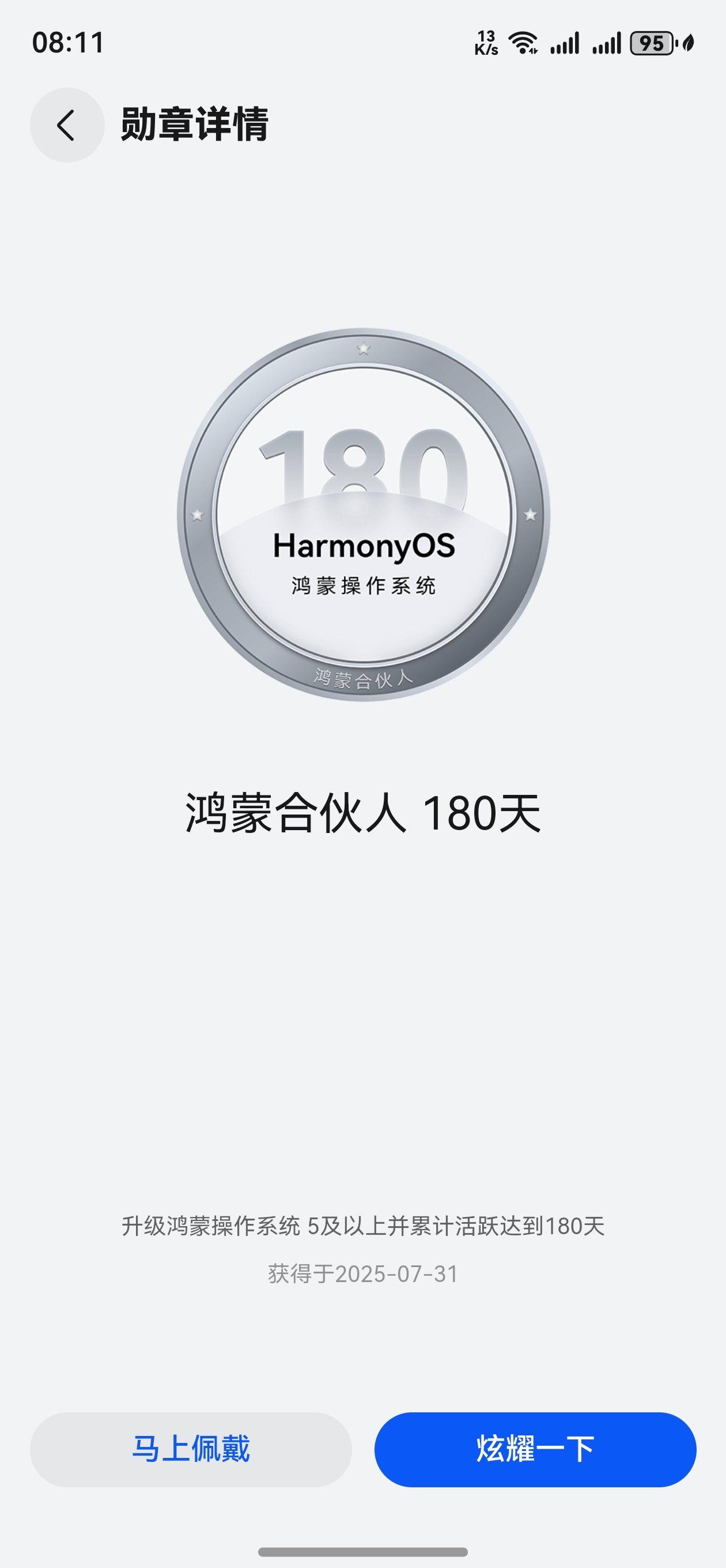Tap 炫耀一下 to share the medal
Screen dimensions: 726x1568
pyautogui.click(x=535, y=1449)
